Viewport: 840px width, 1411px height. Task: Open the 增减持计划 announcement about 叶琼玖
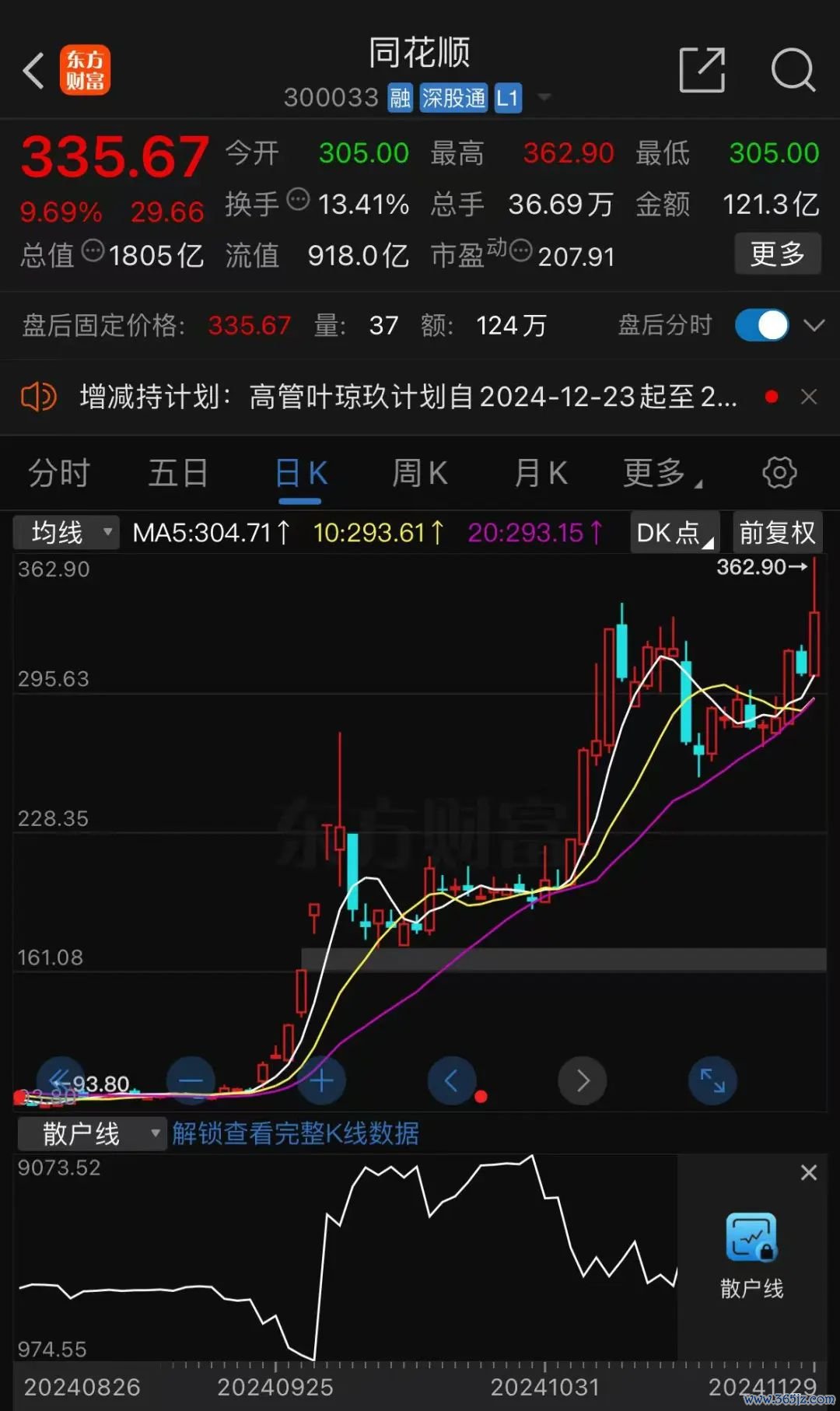(x=408, y=397)
